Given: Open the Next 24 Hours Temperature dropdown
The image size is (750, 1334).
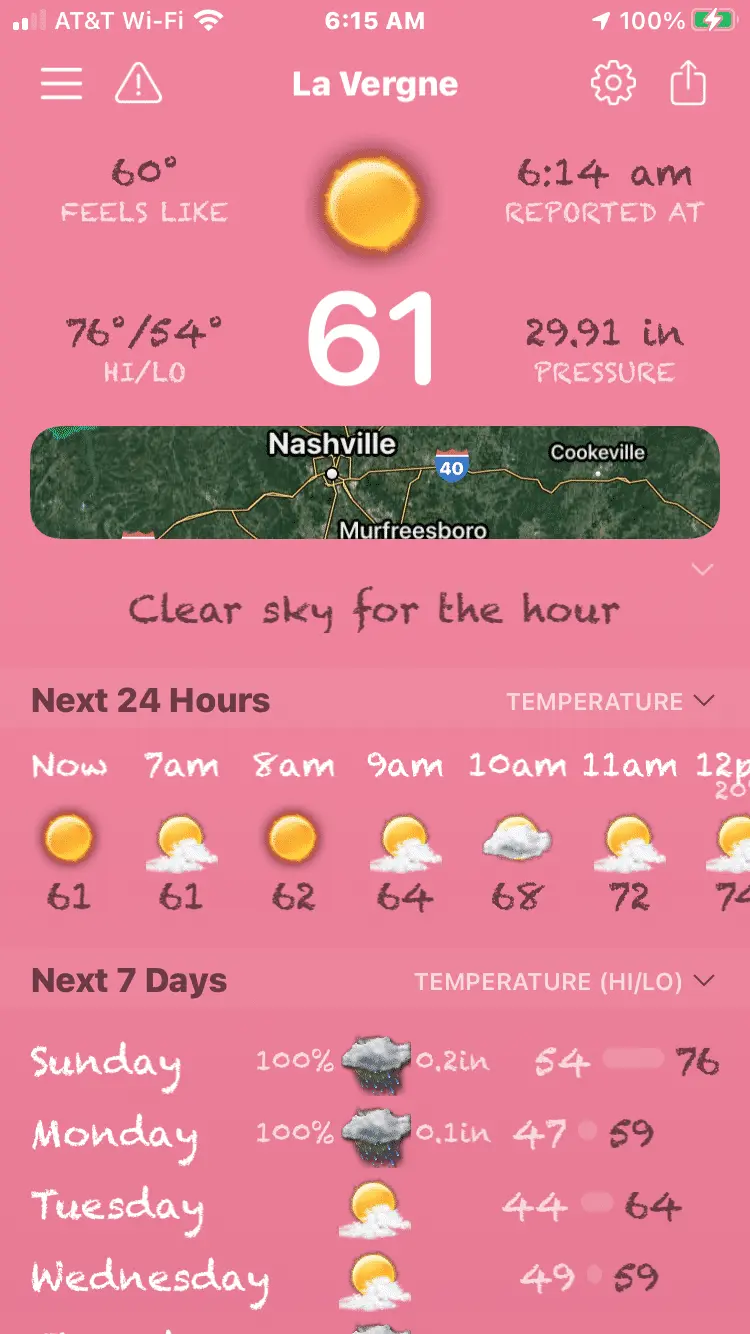Looking at the screenshot, I should 611,702.
